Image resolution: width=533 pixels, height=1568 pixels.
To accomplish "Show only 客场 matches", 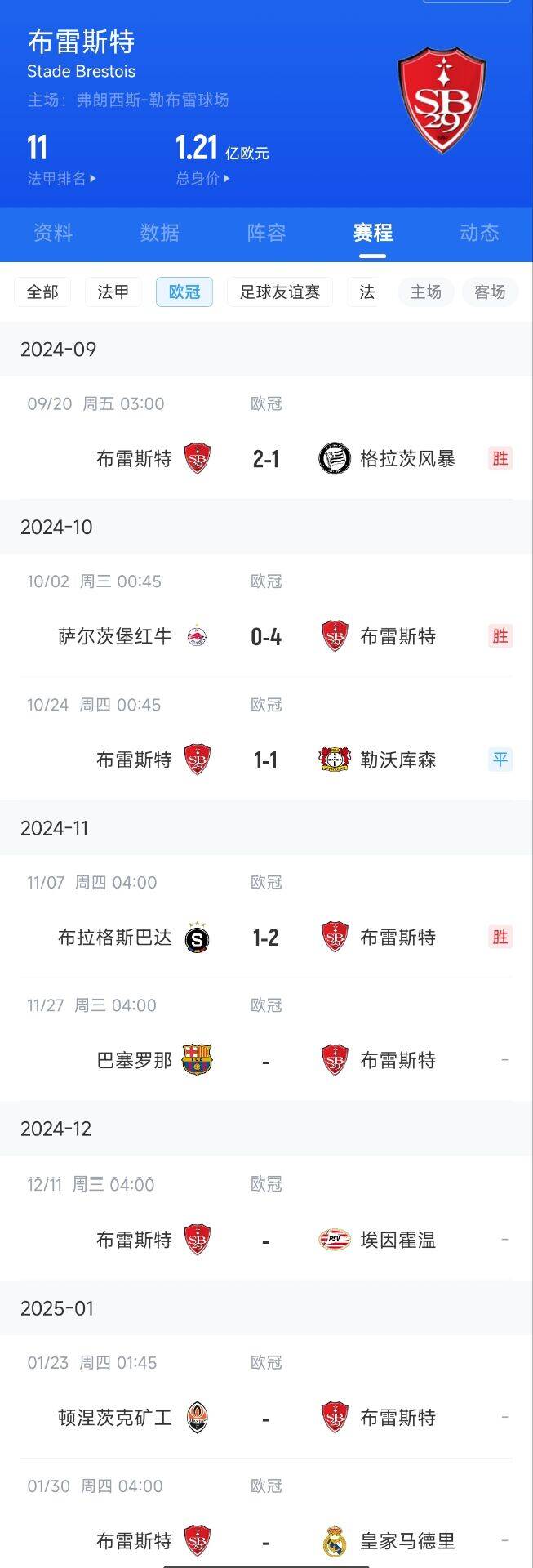I will pyautogui.click(x=490, y=292).
